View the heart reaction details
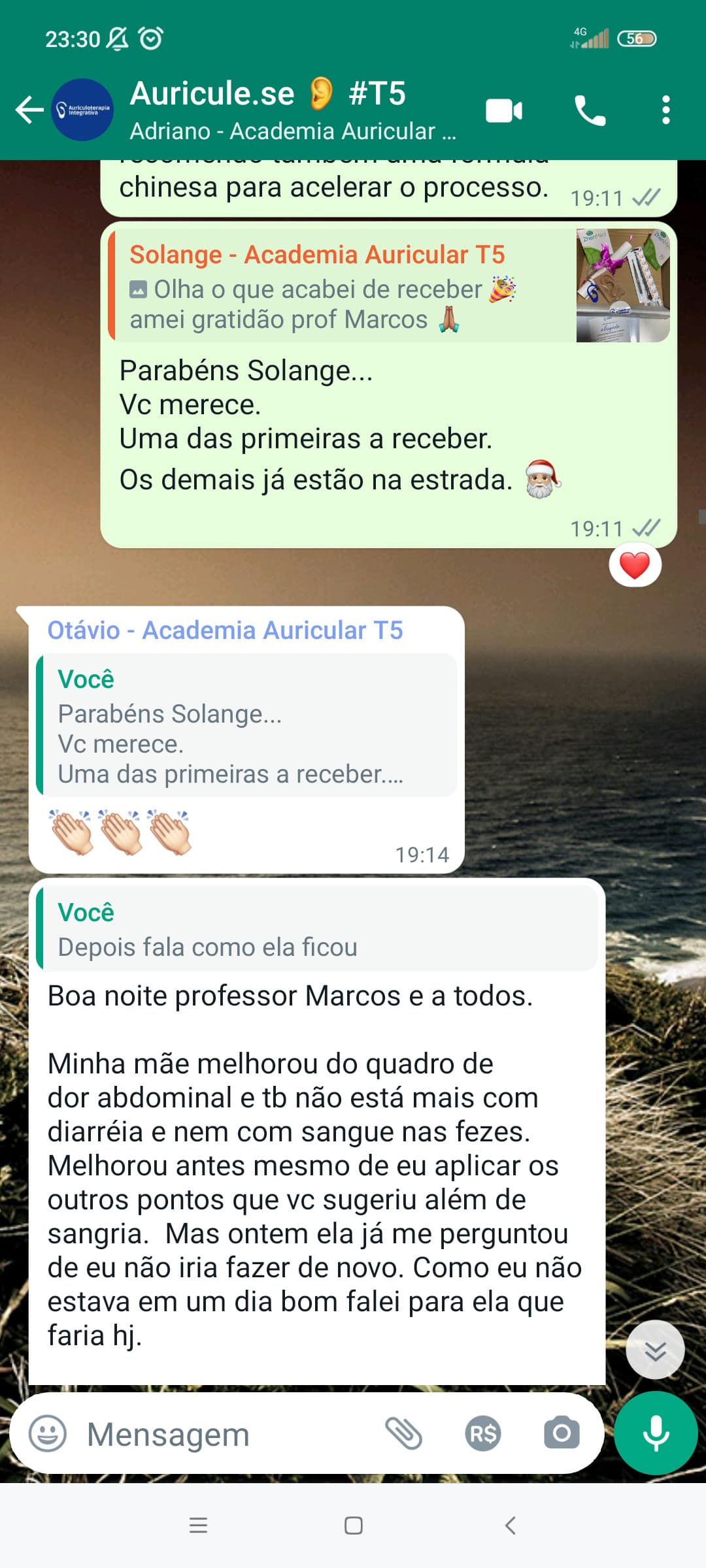This screenshot has height=1568, width=706. pos(634,565)
